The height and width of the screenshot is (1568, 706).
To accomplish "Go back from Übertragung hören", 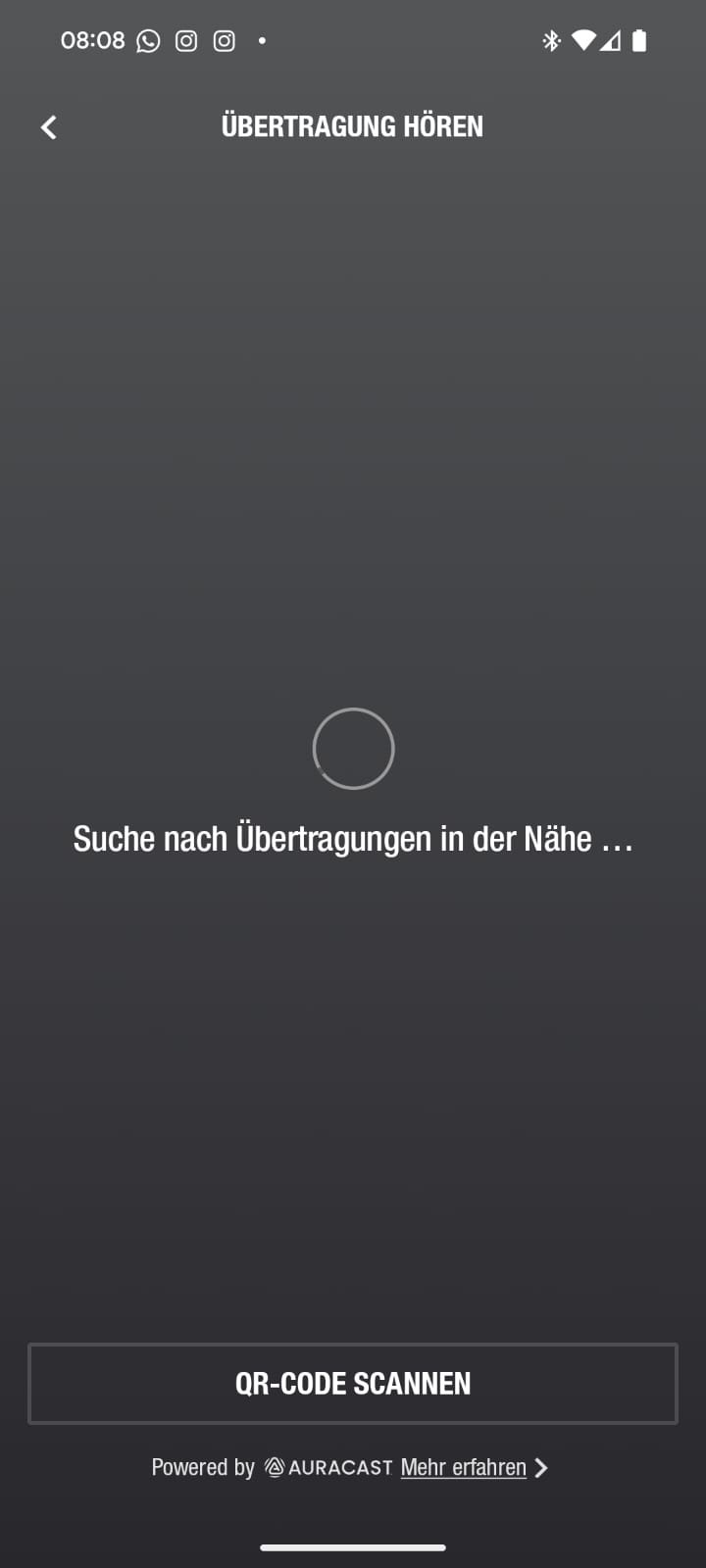I will 48,127.
